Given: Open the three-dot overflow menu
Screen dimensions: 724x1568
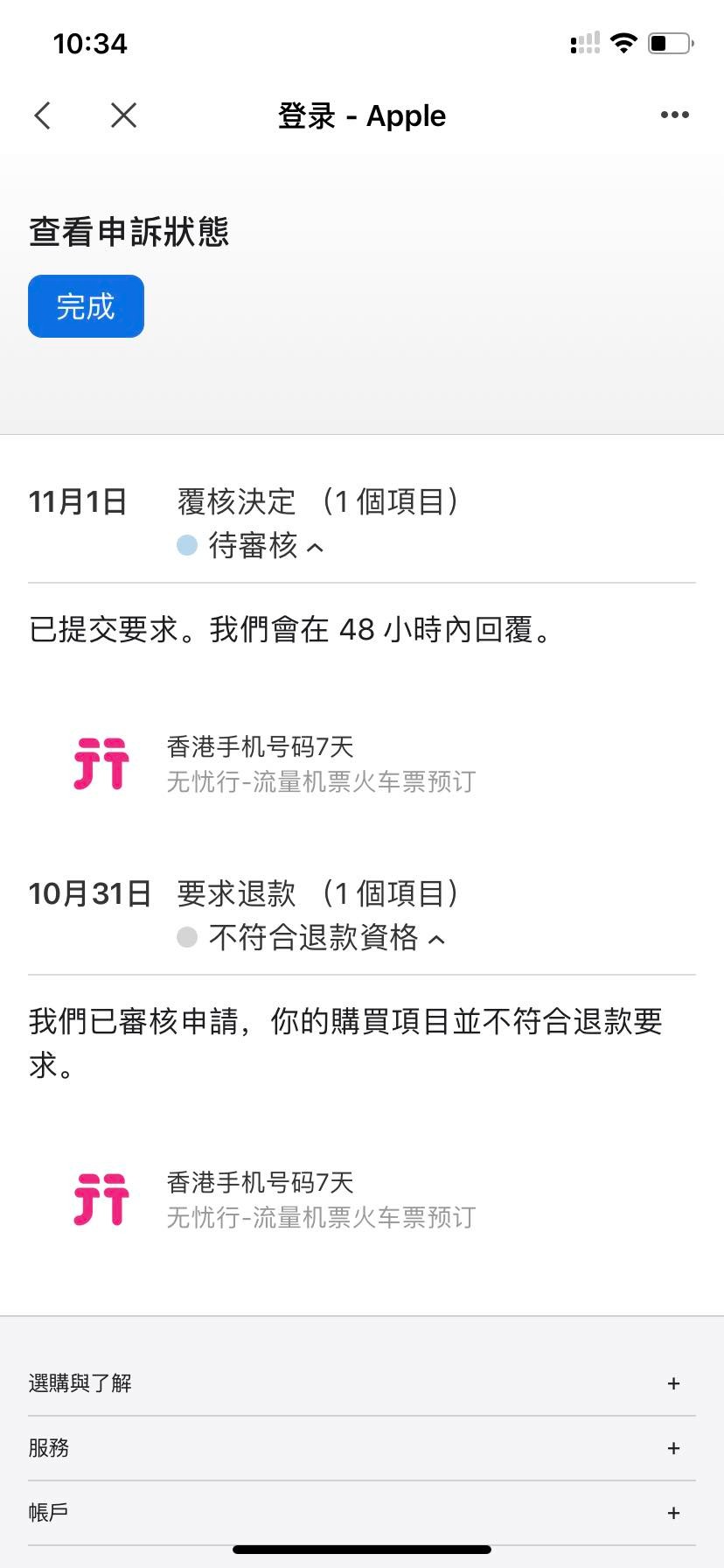Looking at the screenshot, I should [x=674, y=115].
